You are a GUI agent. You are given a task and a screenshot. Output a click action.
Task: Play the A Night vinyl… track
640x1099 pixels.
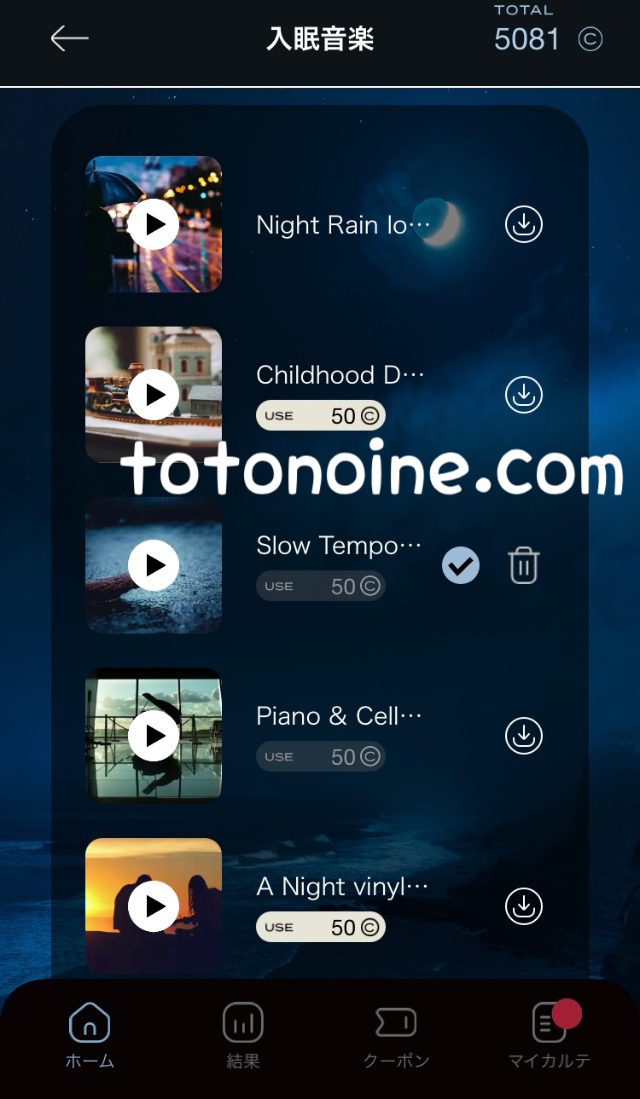[153, 906]
